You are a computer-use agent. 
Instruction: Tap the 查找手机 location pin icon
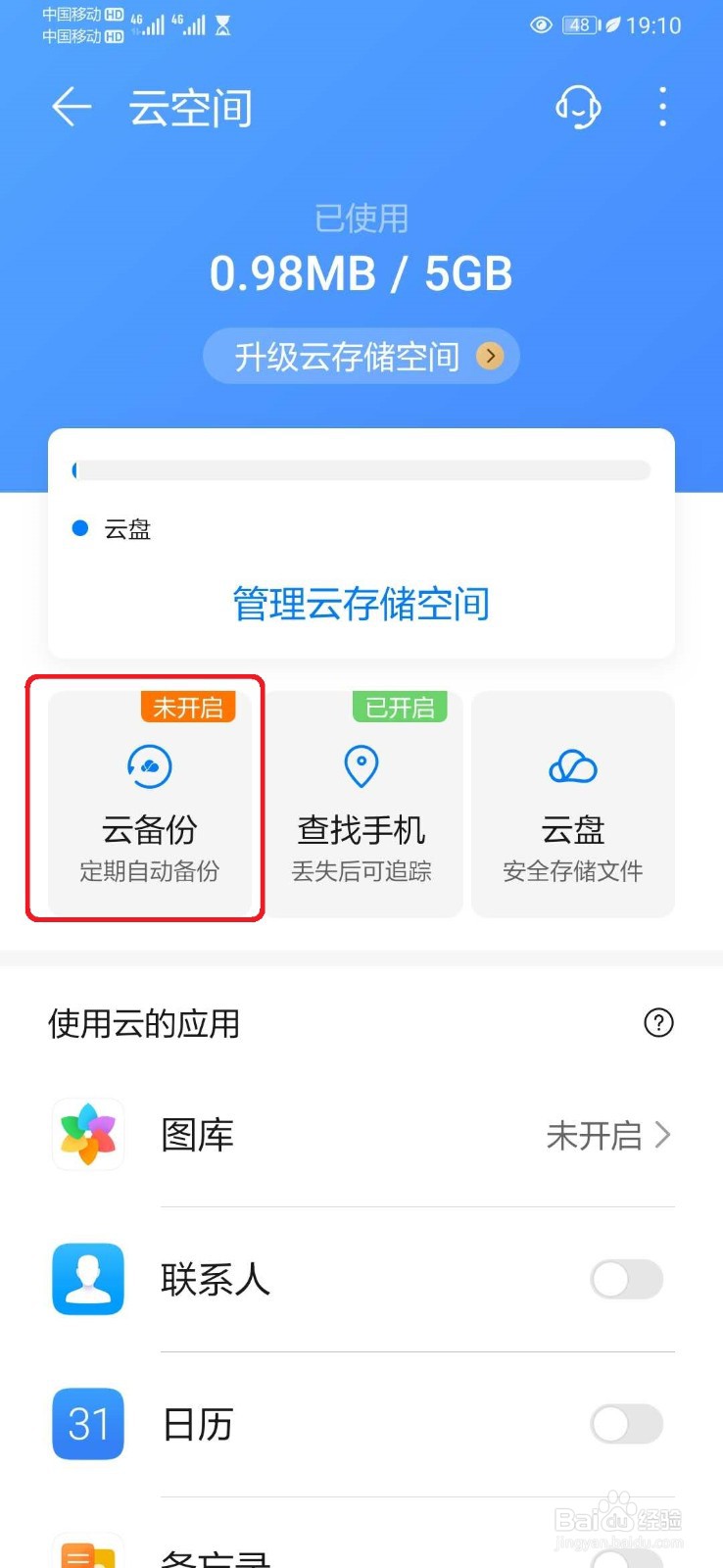[361, 767]
